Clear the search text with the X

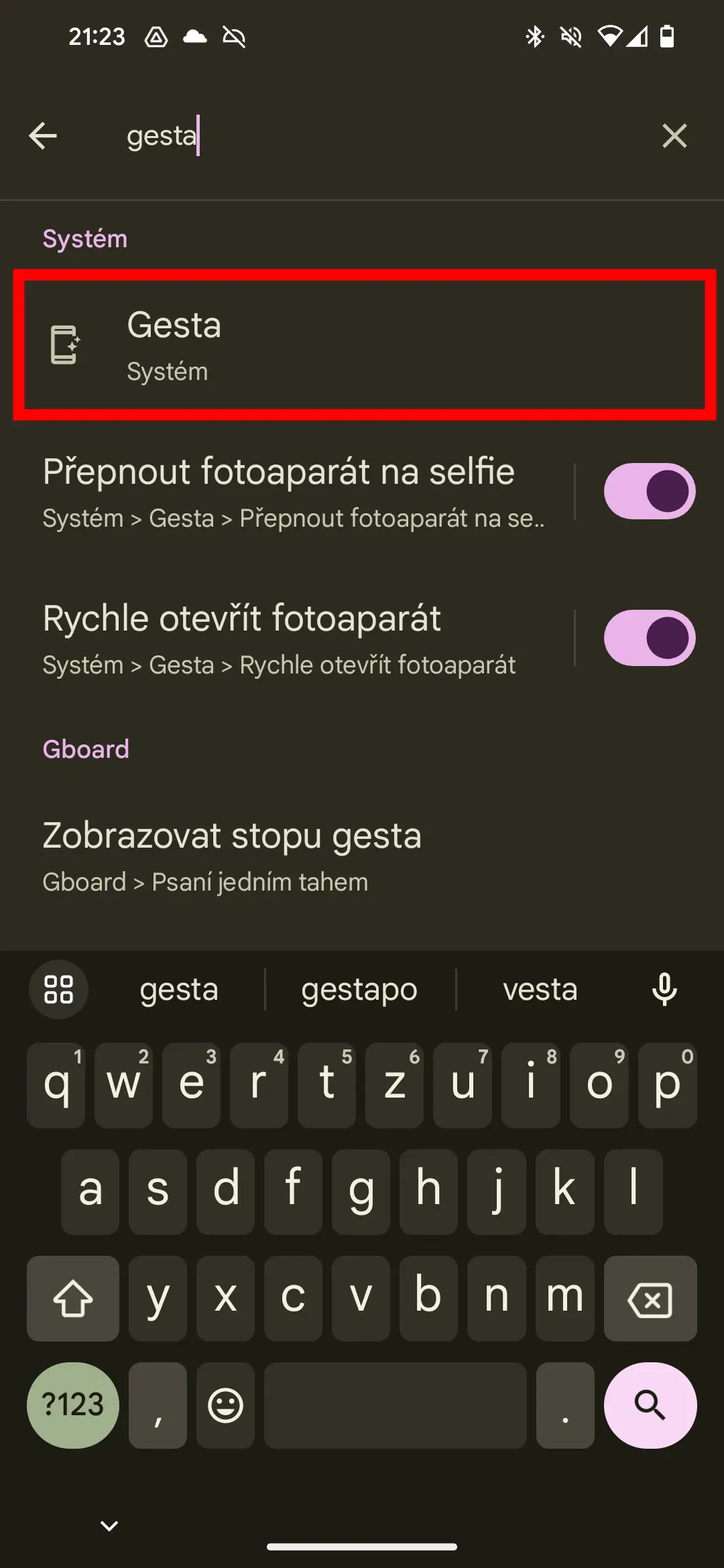coord(674,136)
